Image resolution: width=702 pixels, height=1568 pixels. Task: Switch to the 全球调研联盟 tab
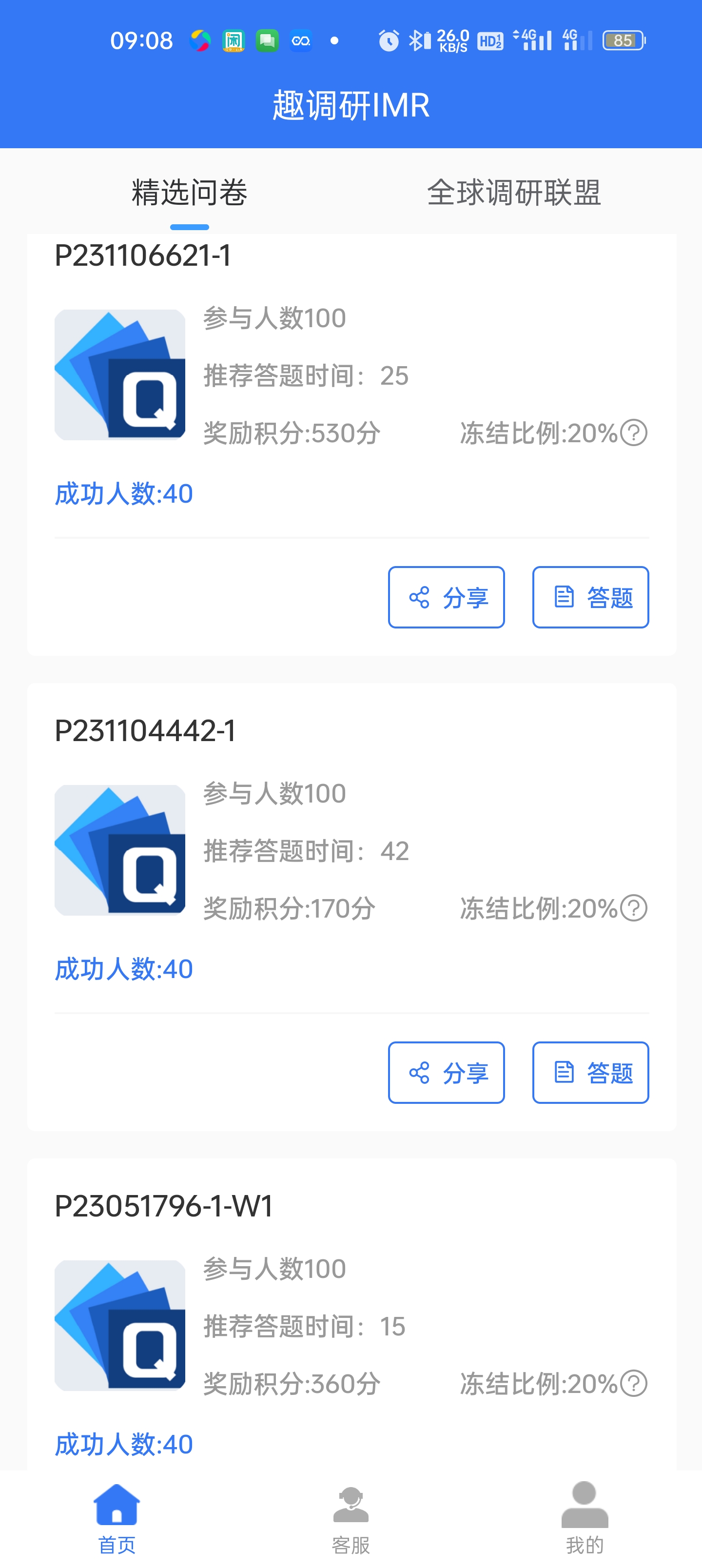[x=514, y=193]
